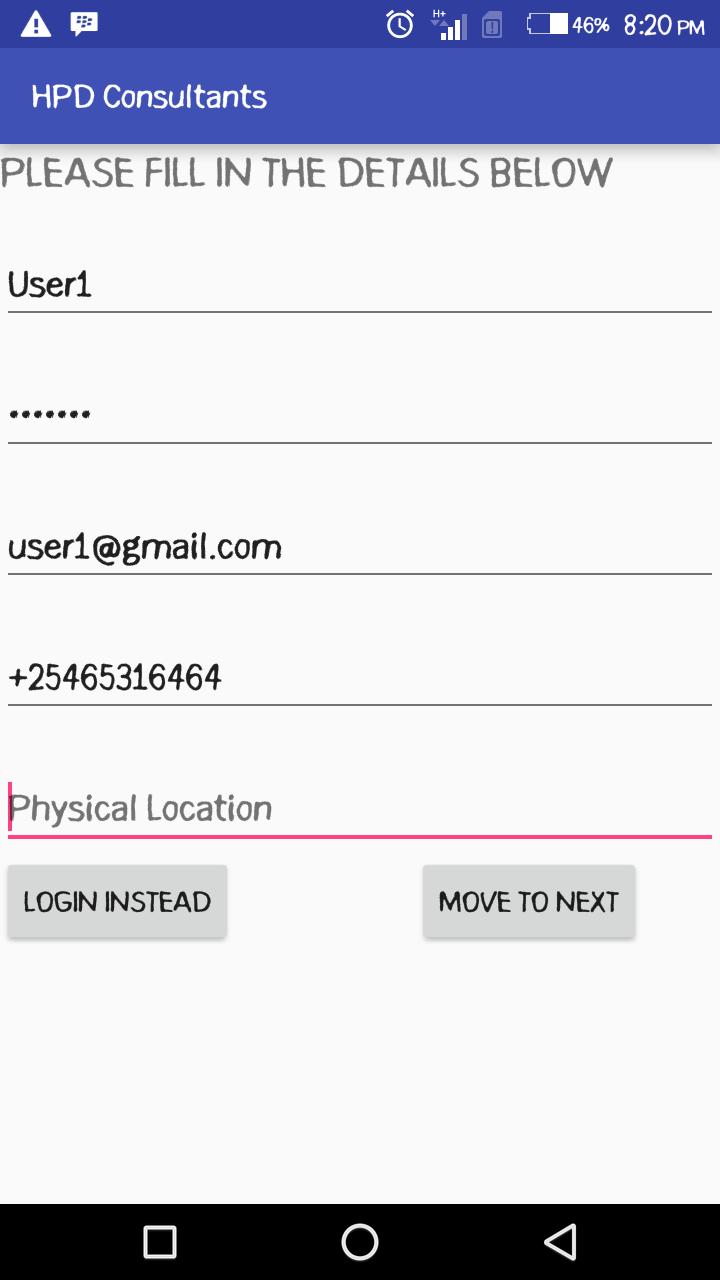Open recent apps from the navigation bar
Image resolution: width=720 pixels, height=1280 pixels.
point(160,1242)
